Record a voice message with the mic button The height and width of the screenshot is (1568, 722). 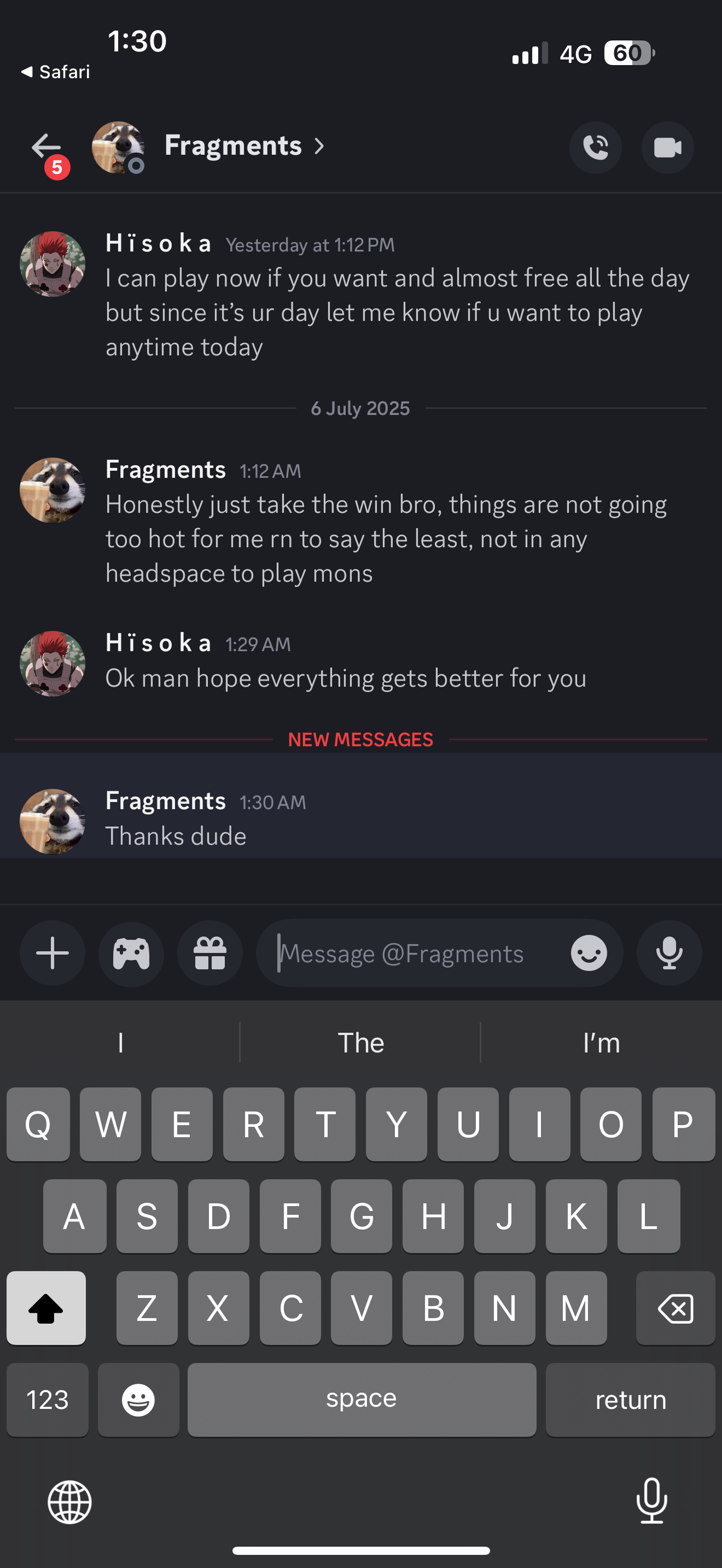[669, 953]
